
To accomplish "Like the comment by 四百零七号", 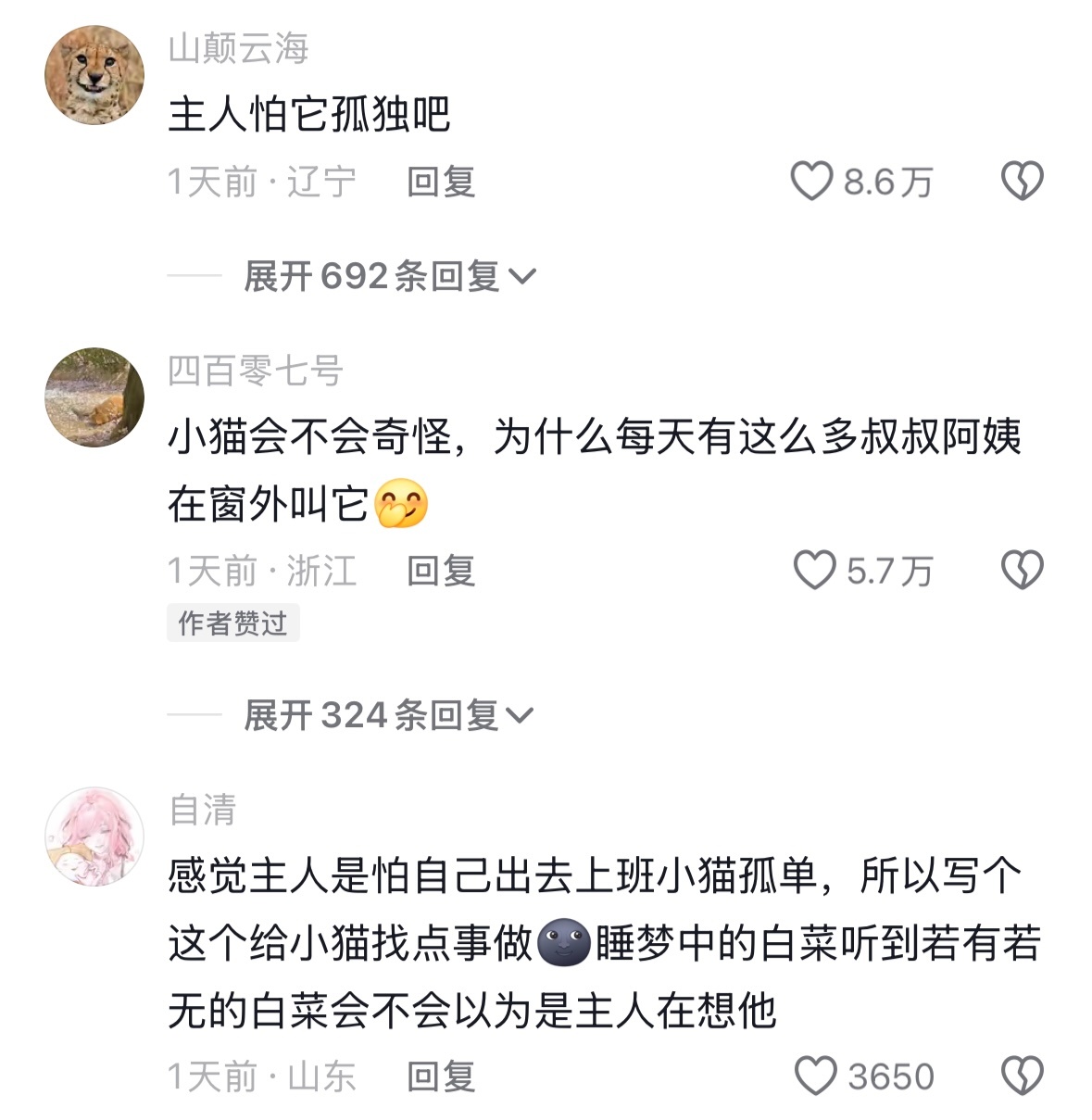I will click(x=815, y=570).
